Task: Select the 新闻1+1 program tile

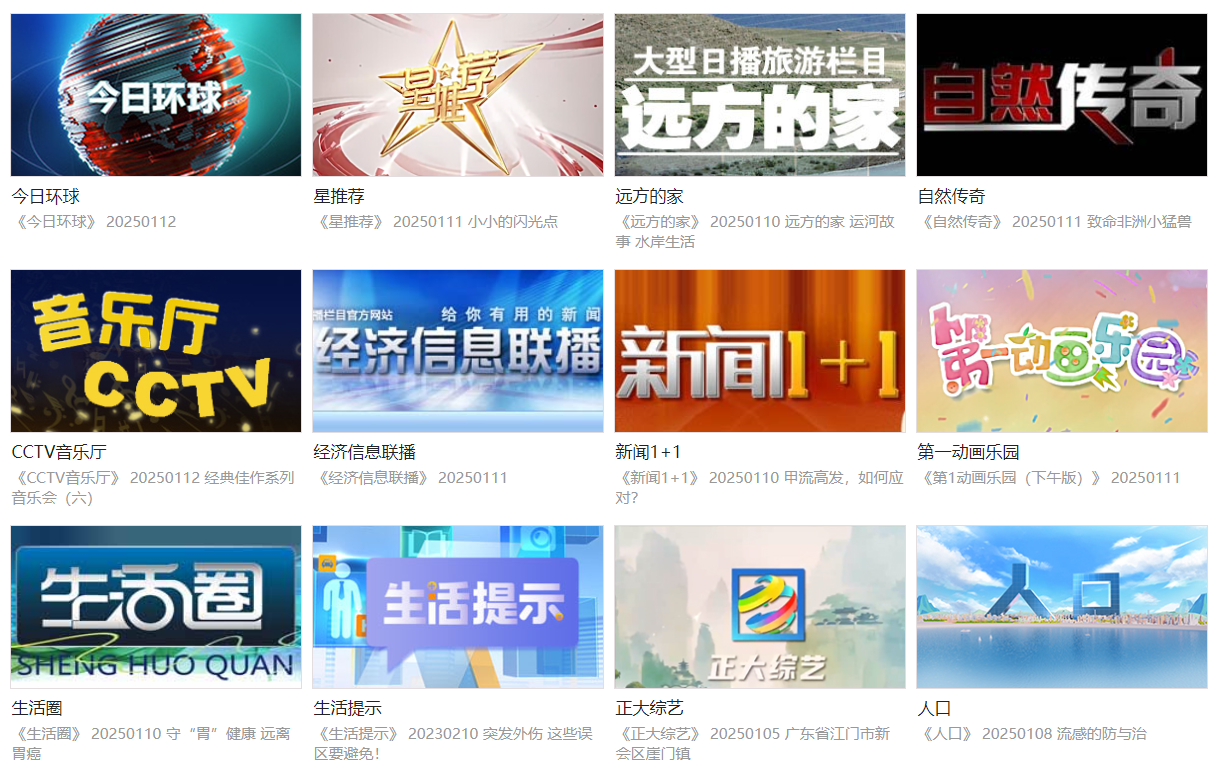Action: click(x=760, y=351)
